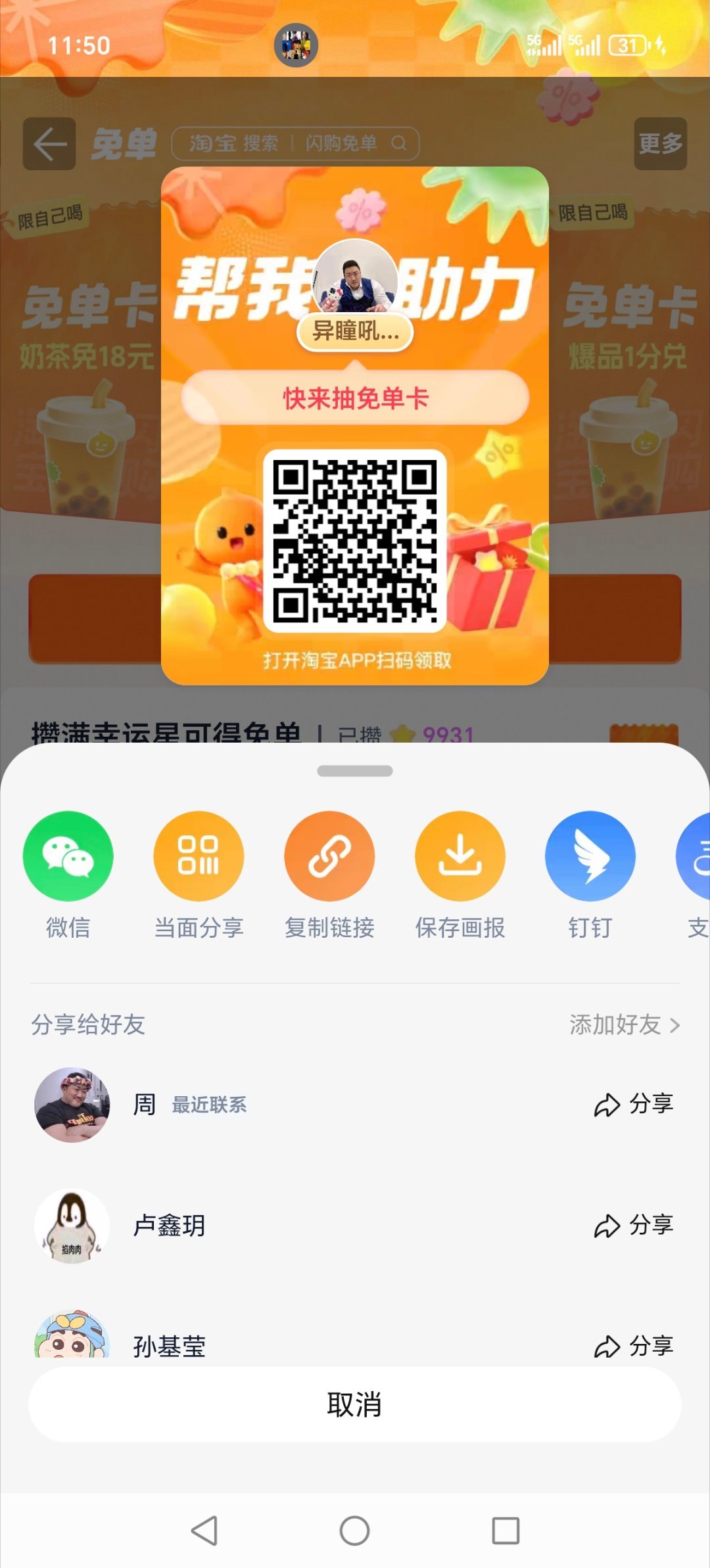The width and height of the screenshot is (710, 1568).
Task: Share through 钉钉 (DingTalk)
Action: click(x=590, y=856)
